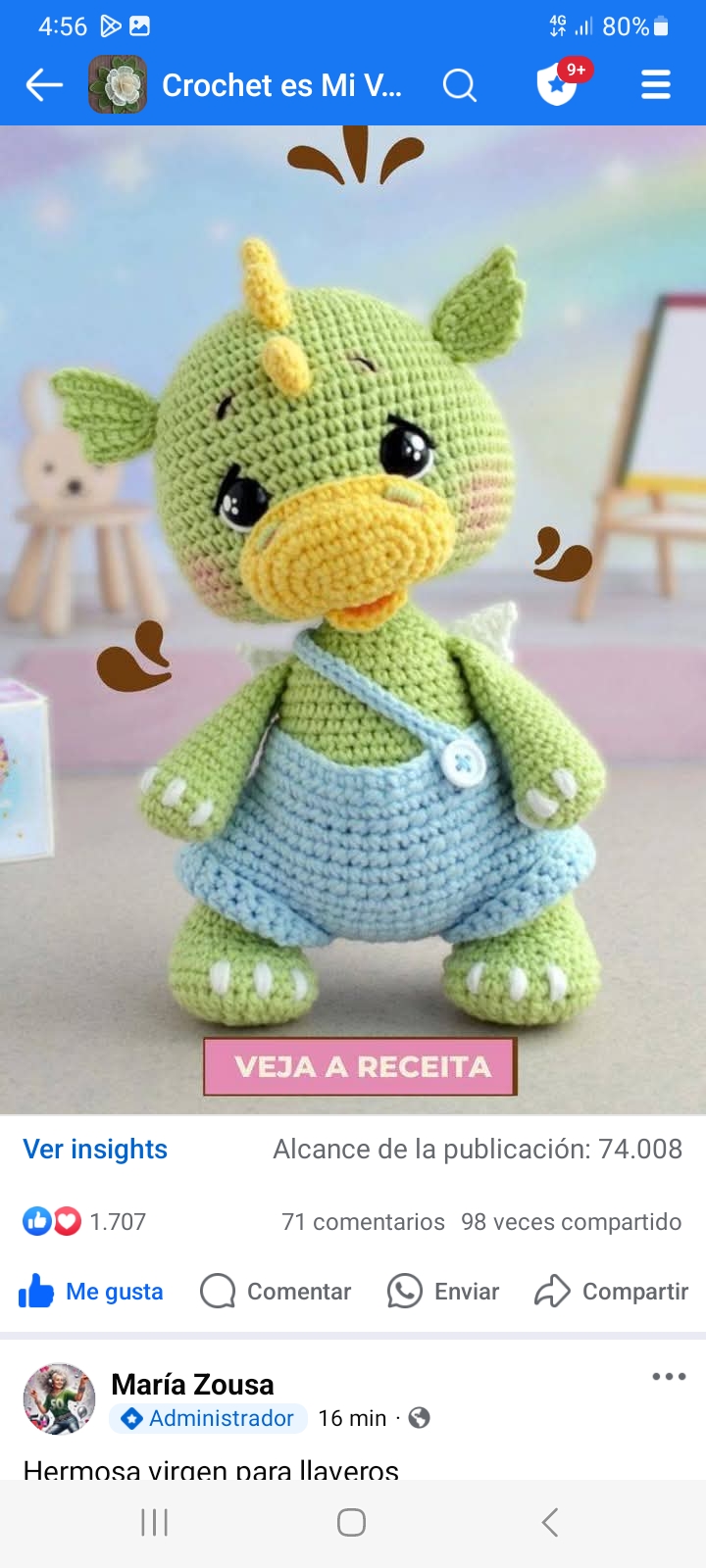Search within the group
Image resolution: width=706 pixels, height=1568 pixels.
click(459, 85)
